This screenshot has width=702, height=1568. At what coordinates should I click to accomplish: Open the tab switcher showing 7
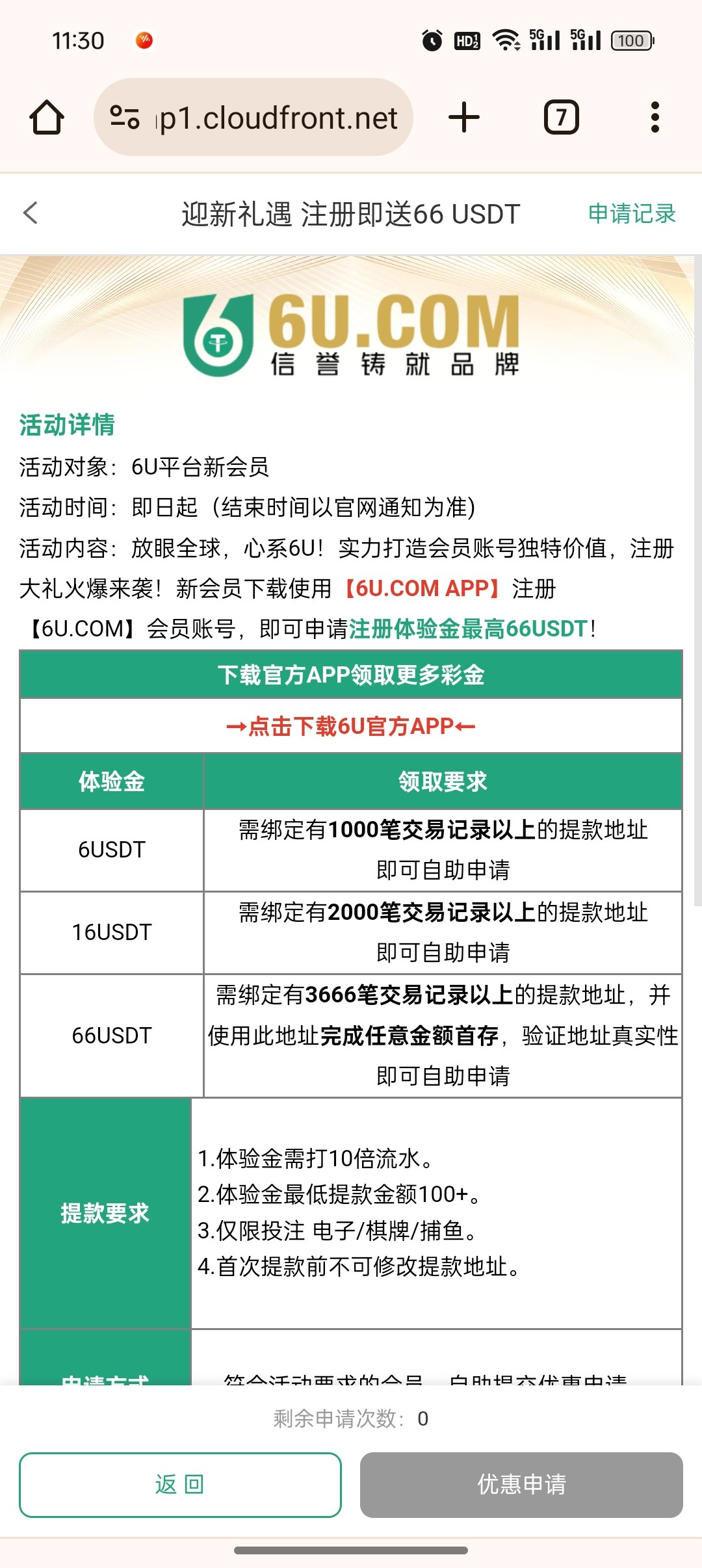pos(561,118)
